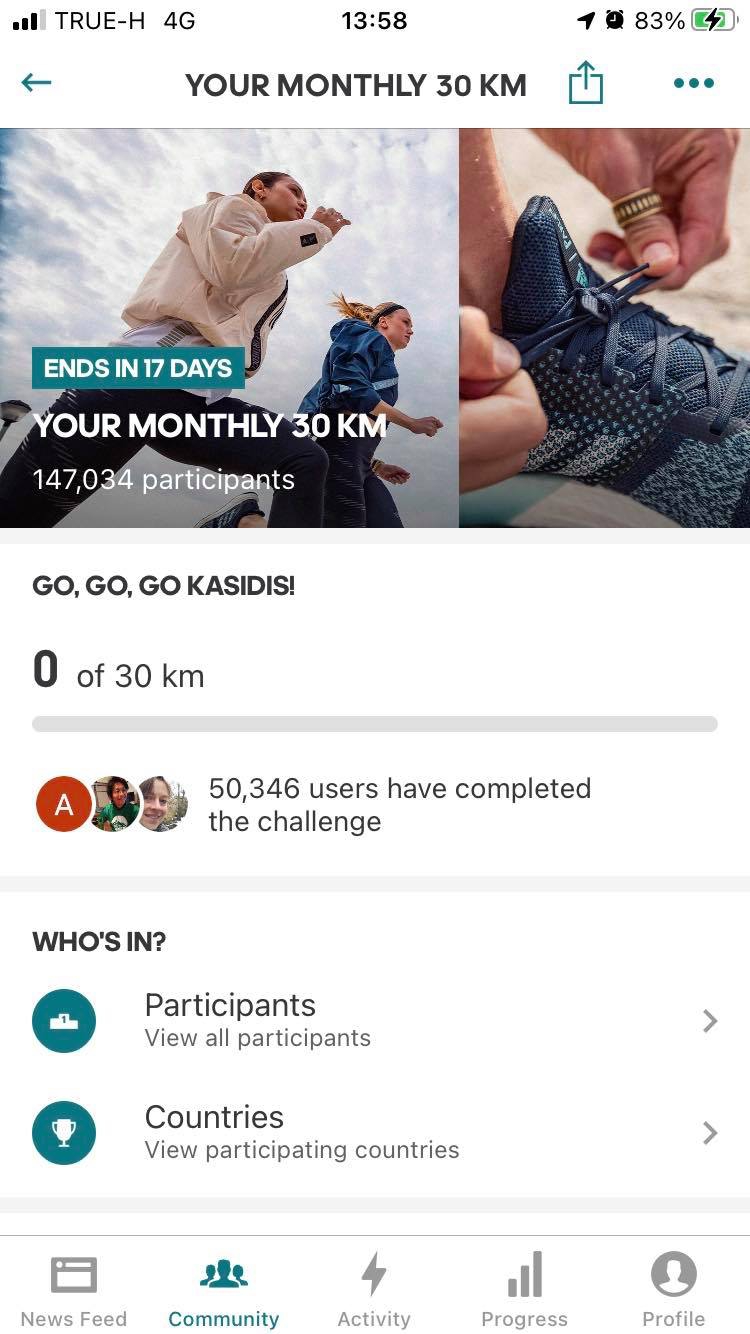Screen dimensions: 750x1334
Task: Share the monthly 30 km challenge
Action: [x=585, y=83]
